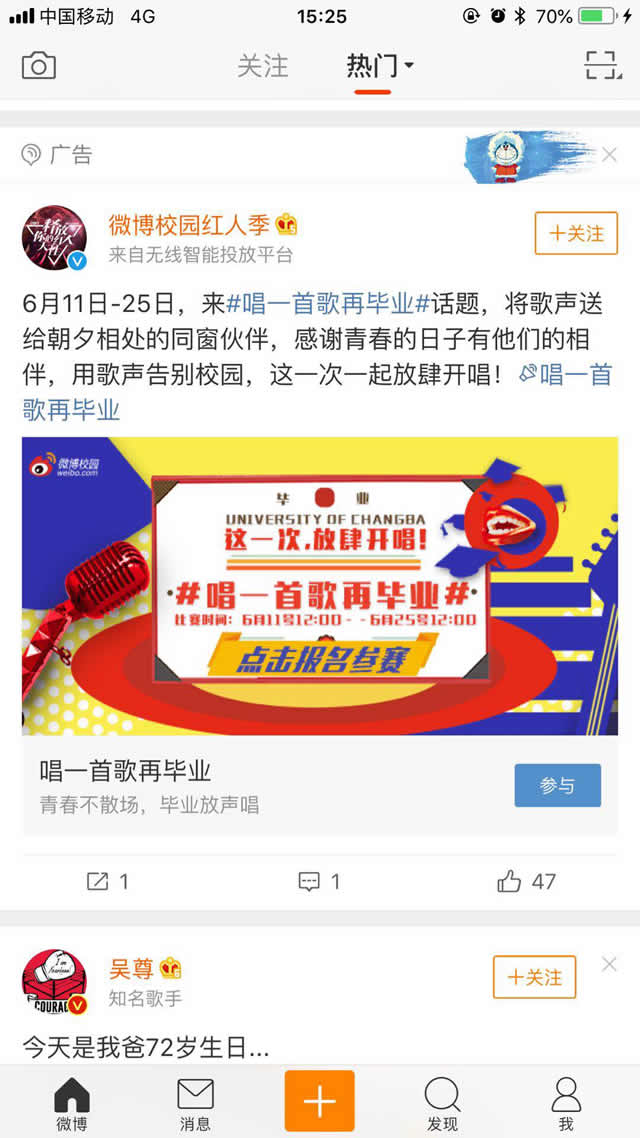The image size is (640, 1138).
Task: Open the 唱一首歌再毕业 poster image
Action: tap(320, 586)
